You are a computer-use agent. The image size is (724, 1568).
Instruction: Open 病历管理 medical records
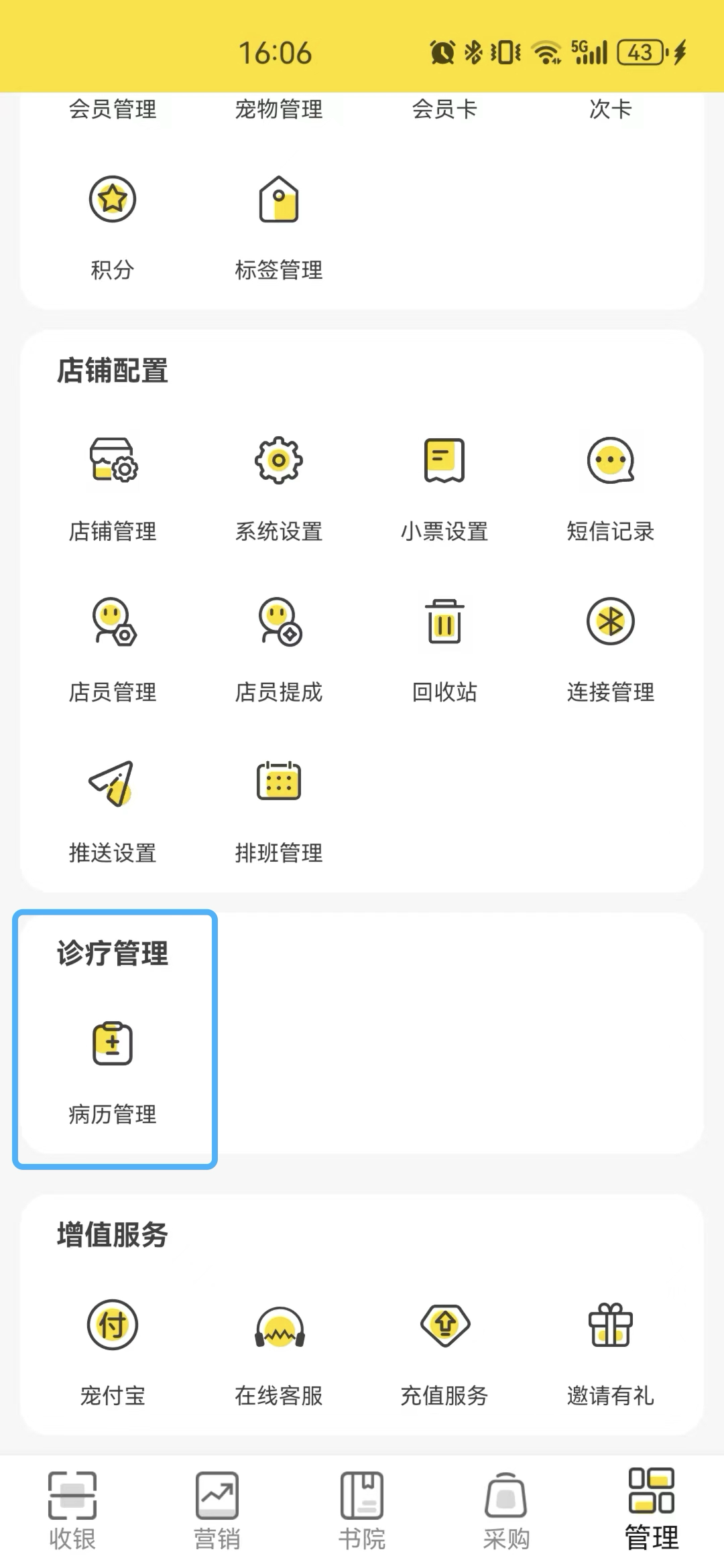(x=113, y=1072)
